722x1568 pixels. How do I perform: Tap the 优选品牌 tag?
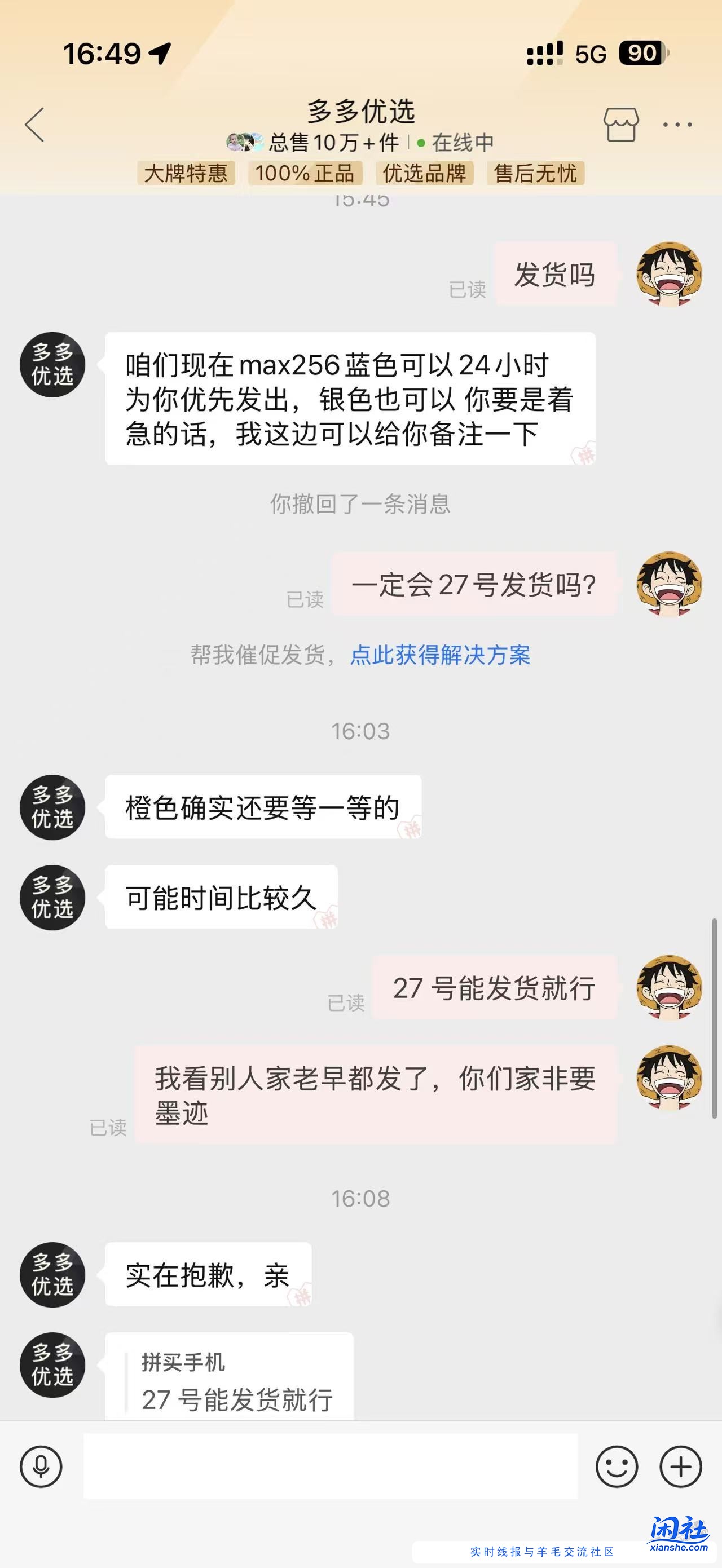click(424, 175)
